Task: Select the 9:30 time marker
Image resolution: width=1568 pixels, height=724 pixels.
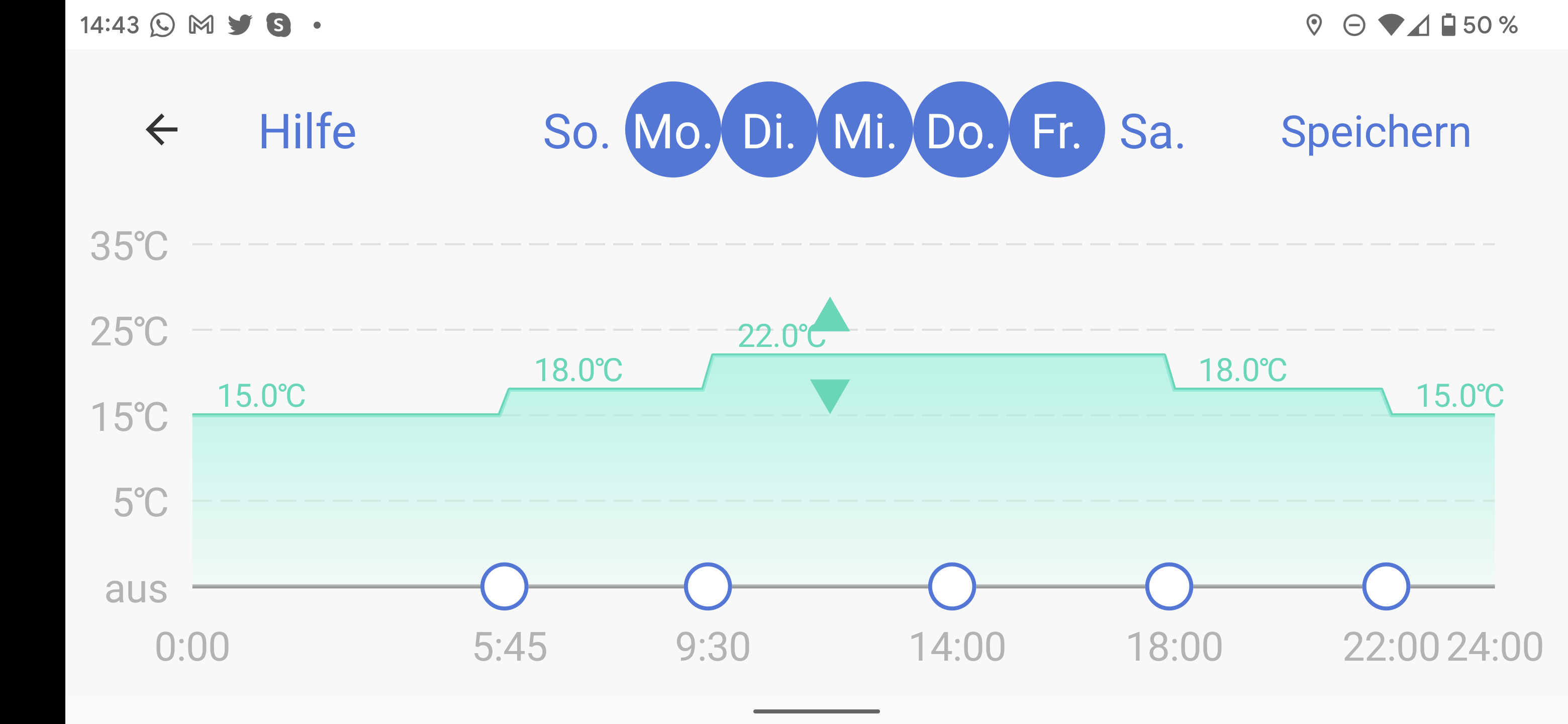Action: tap(707, 586)
